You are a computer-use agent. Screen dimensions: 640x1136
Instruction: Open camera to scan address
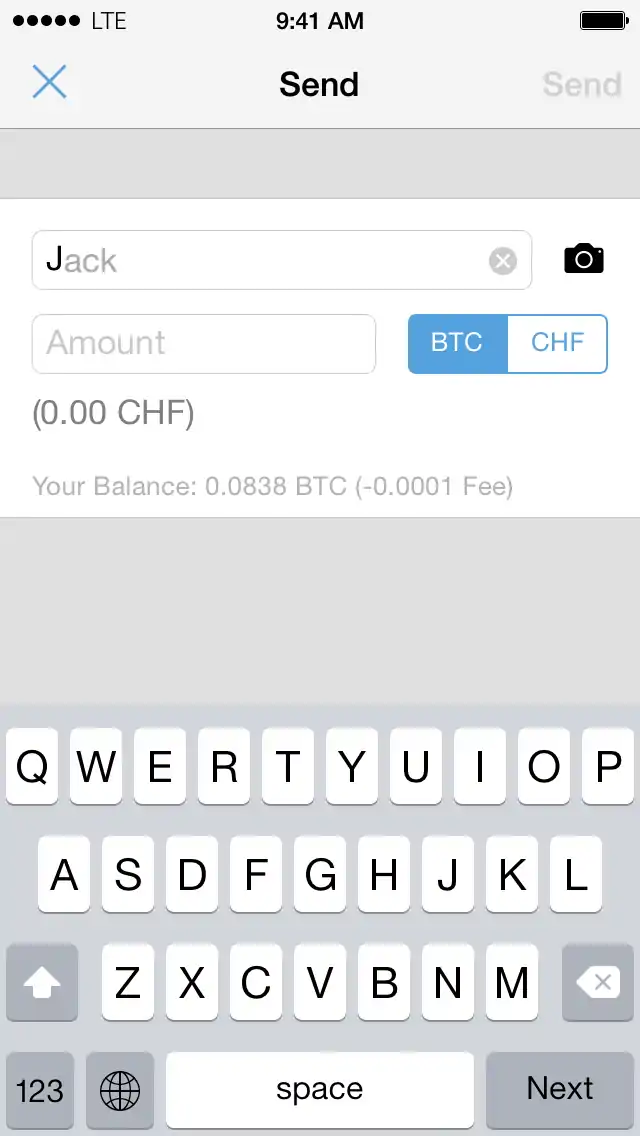click(x=584, y=259)
